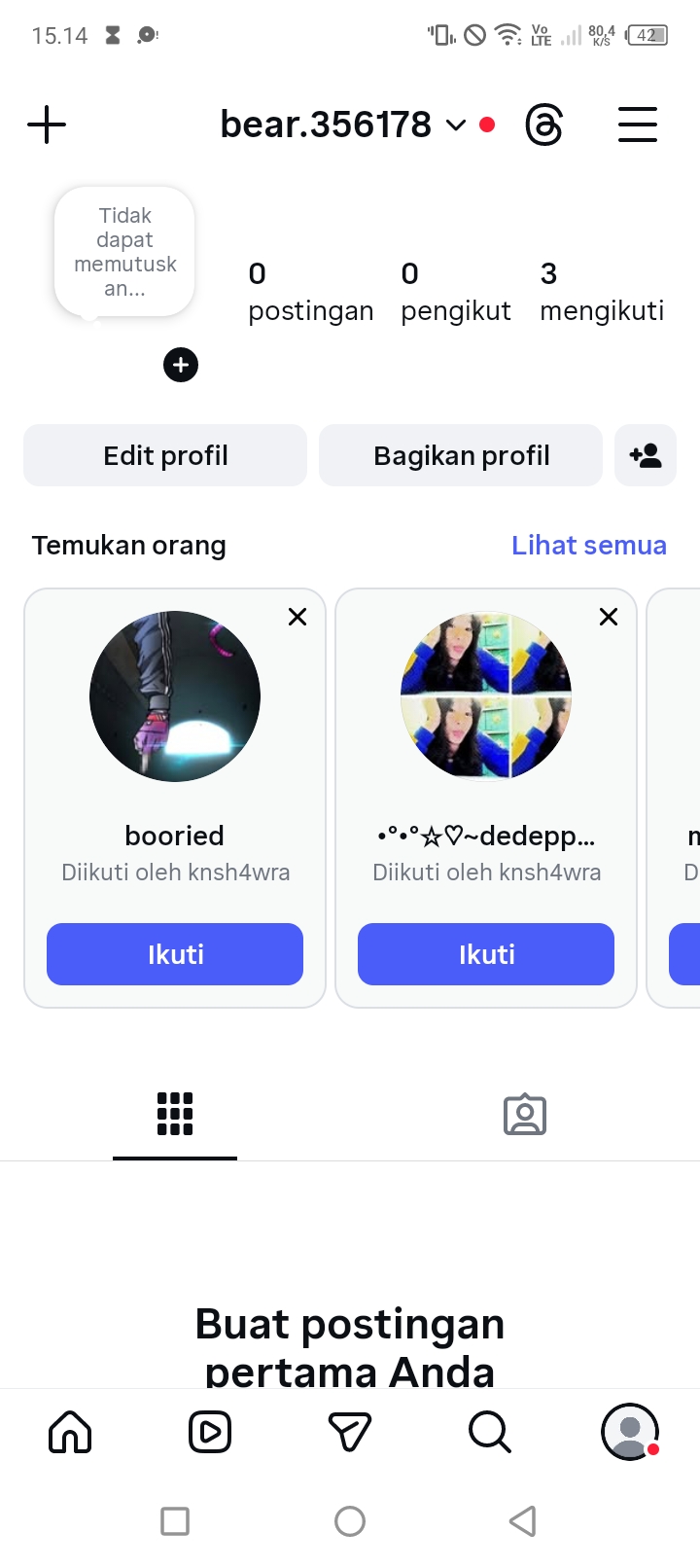The width and height of the screenshot is (700, 1568).
Task: Open the Reels tab
Action: pyautogui.click(x=210, y=1432)
